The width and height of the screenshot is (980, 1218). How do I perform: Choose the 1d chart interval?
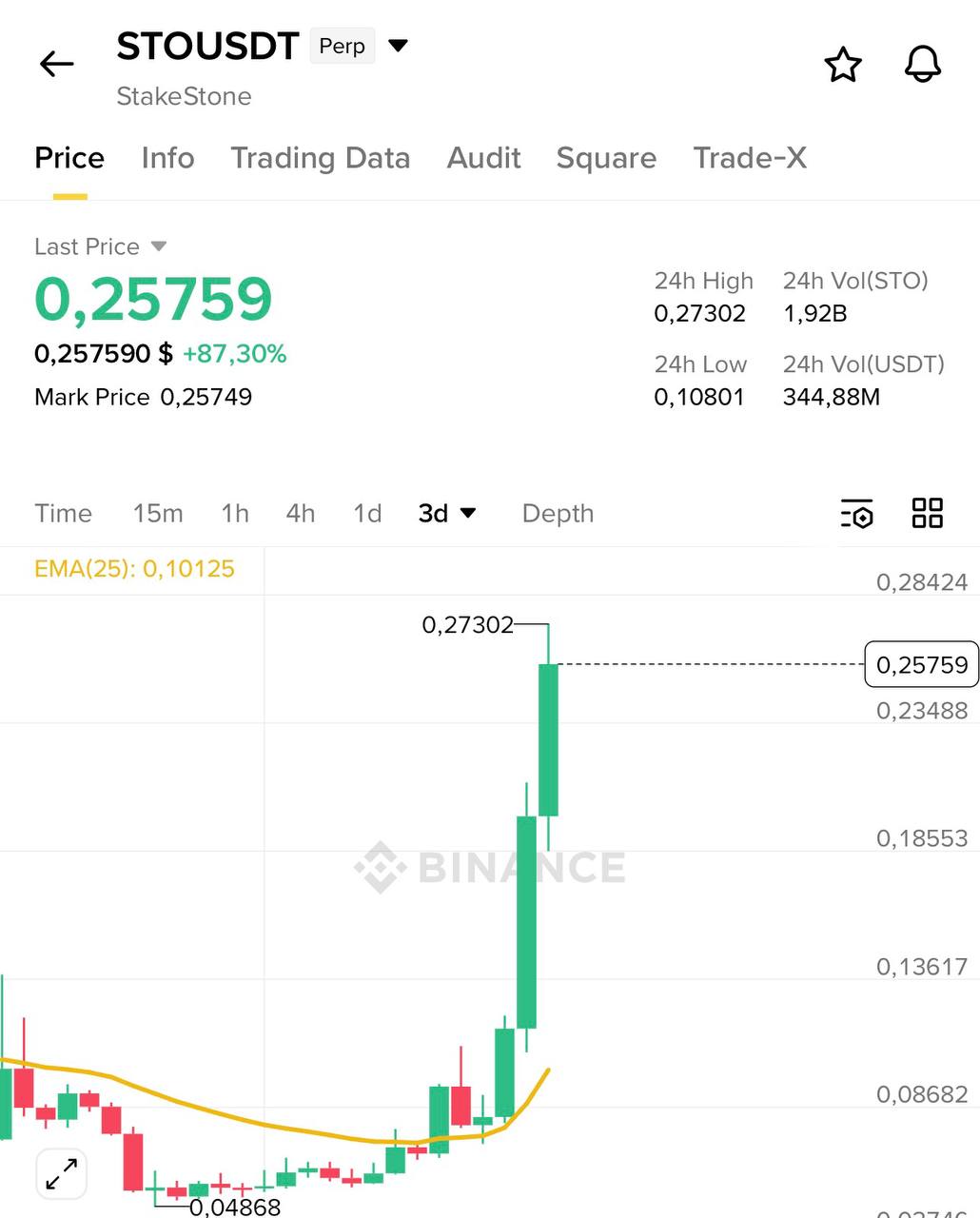click(x=367, y=514)
